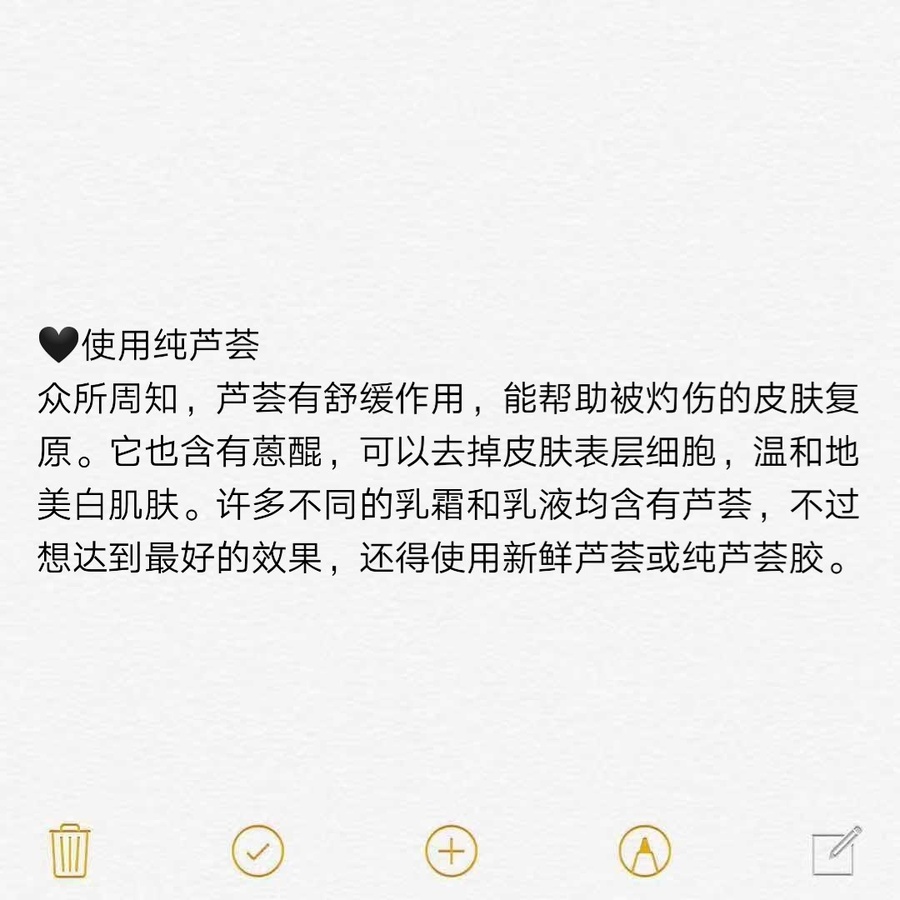Compose a new note

point(835,851)
